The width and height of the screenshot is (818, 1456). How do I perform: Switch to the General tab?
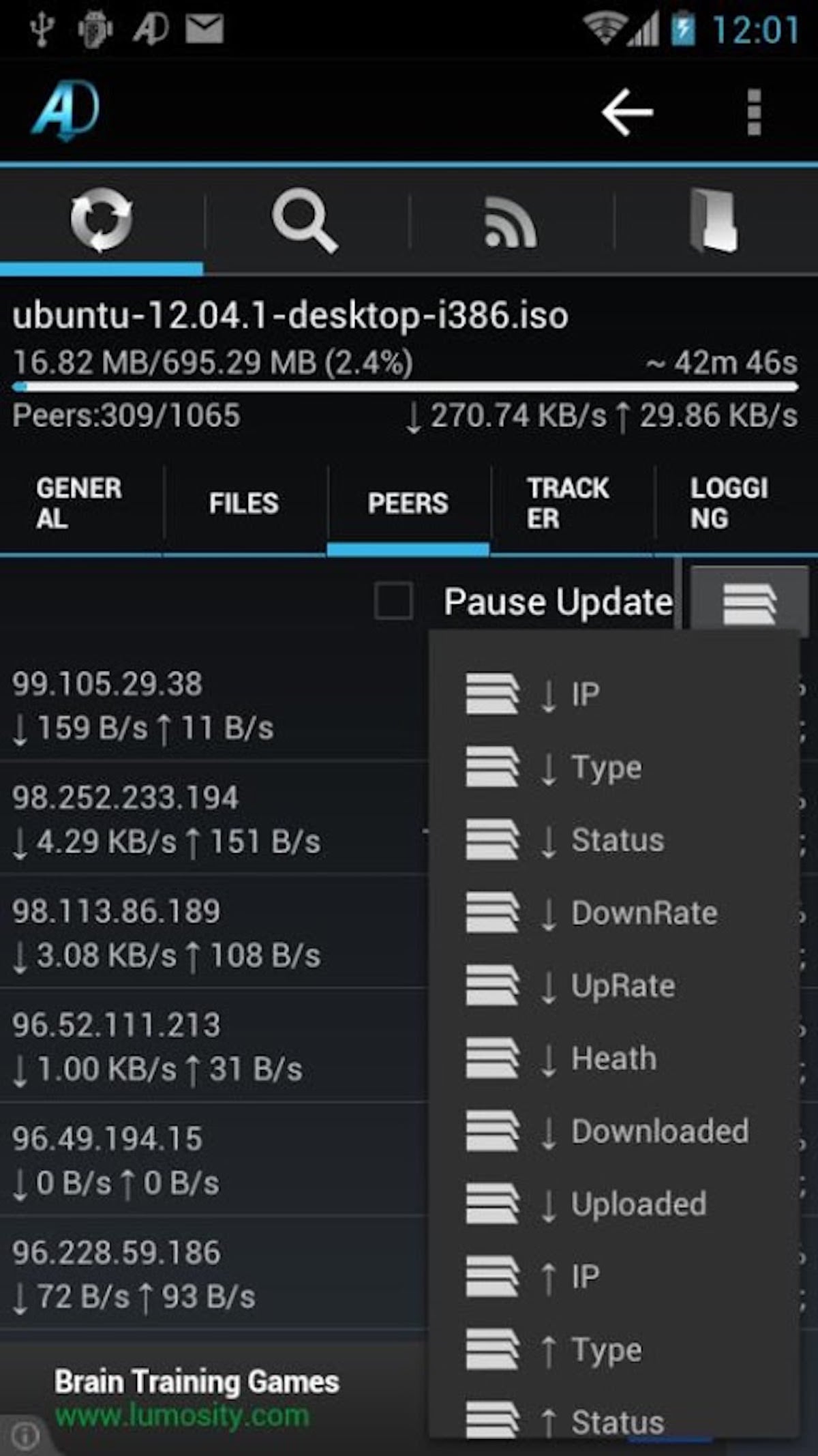[x=80, y=503]
